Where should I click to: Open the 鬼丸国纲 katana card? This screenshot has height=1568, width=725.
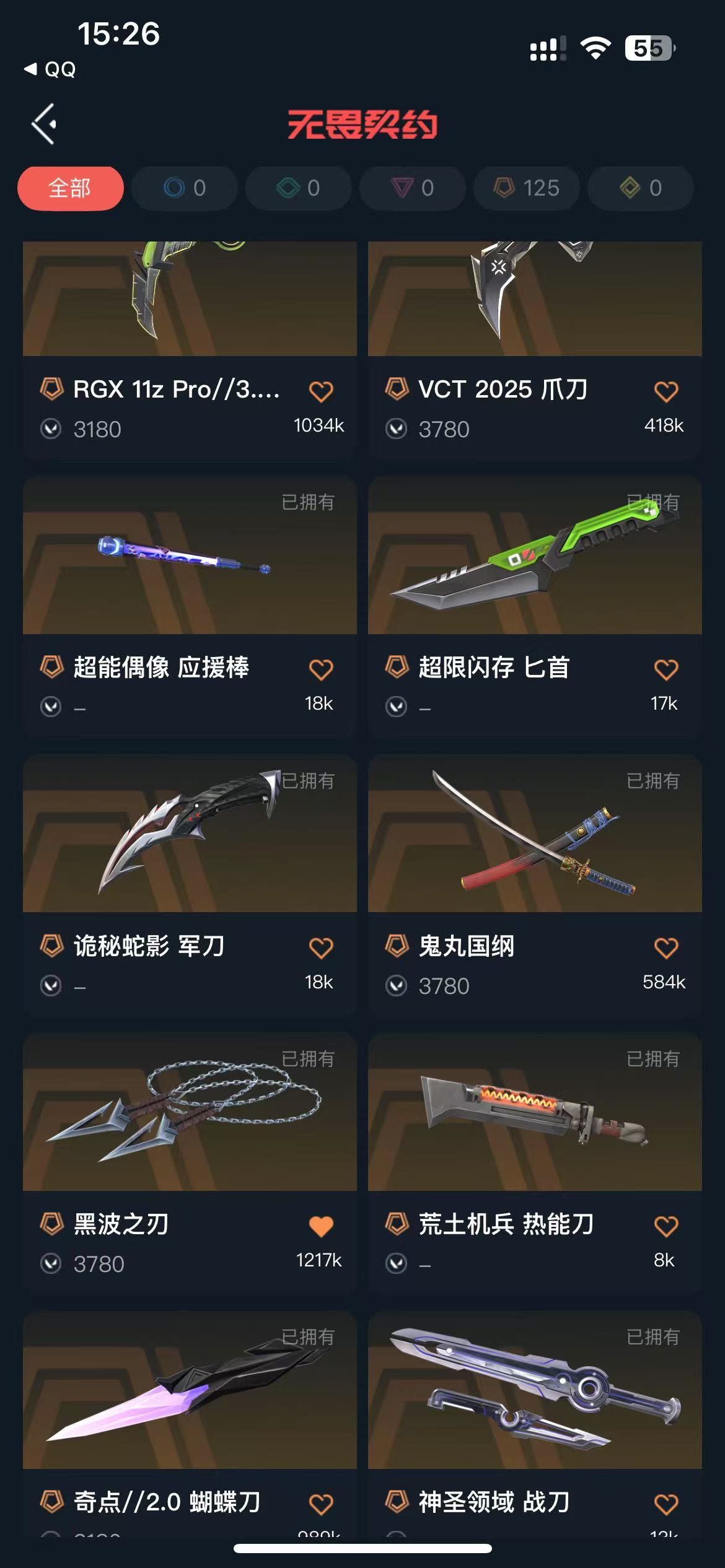pos(534,836)
